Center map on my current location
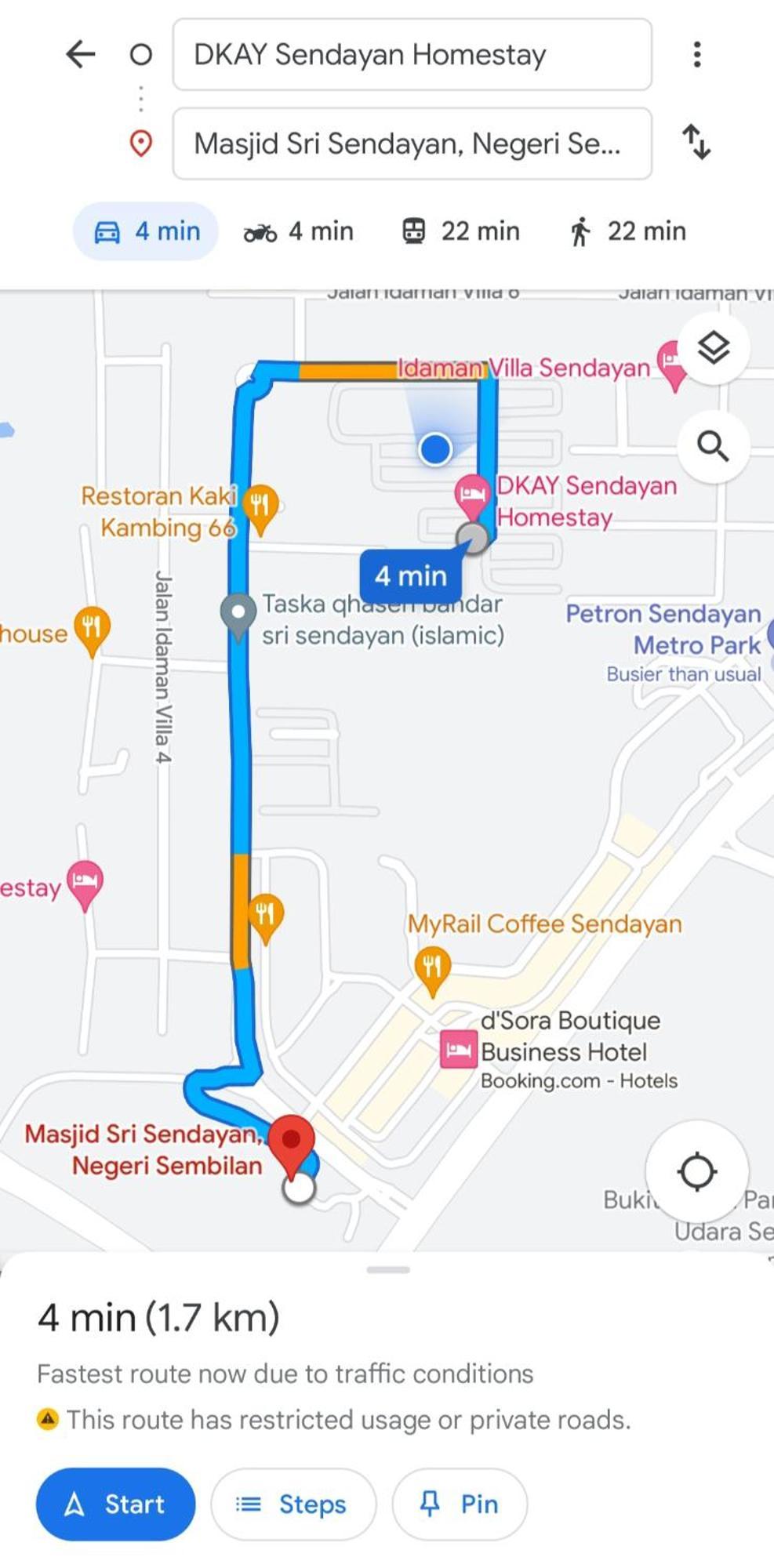Image resolution: width=774 pixels, height=1568 pixels. pyautogui.click(x=696, y=1172)
